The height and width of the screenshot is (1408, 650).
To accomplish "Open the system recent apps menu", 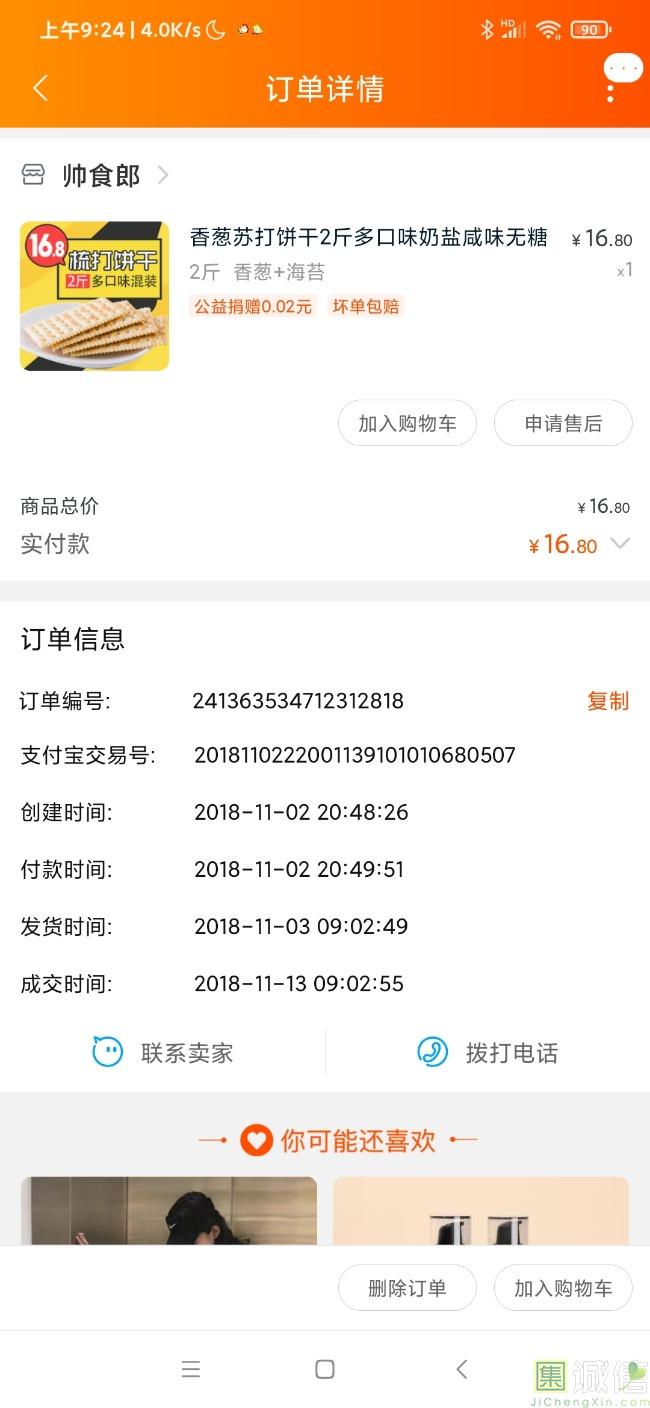I will [x=191, y=1369].
